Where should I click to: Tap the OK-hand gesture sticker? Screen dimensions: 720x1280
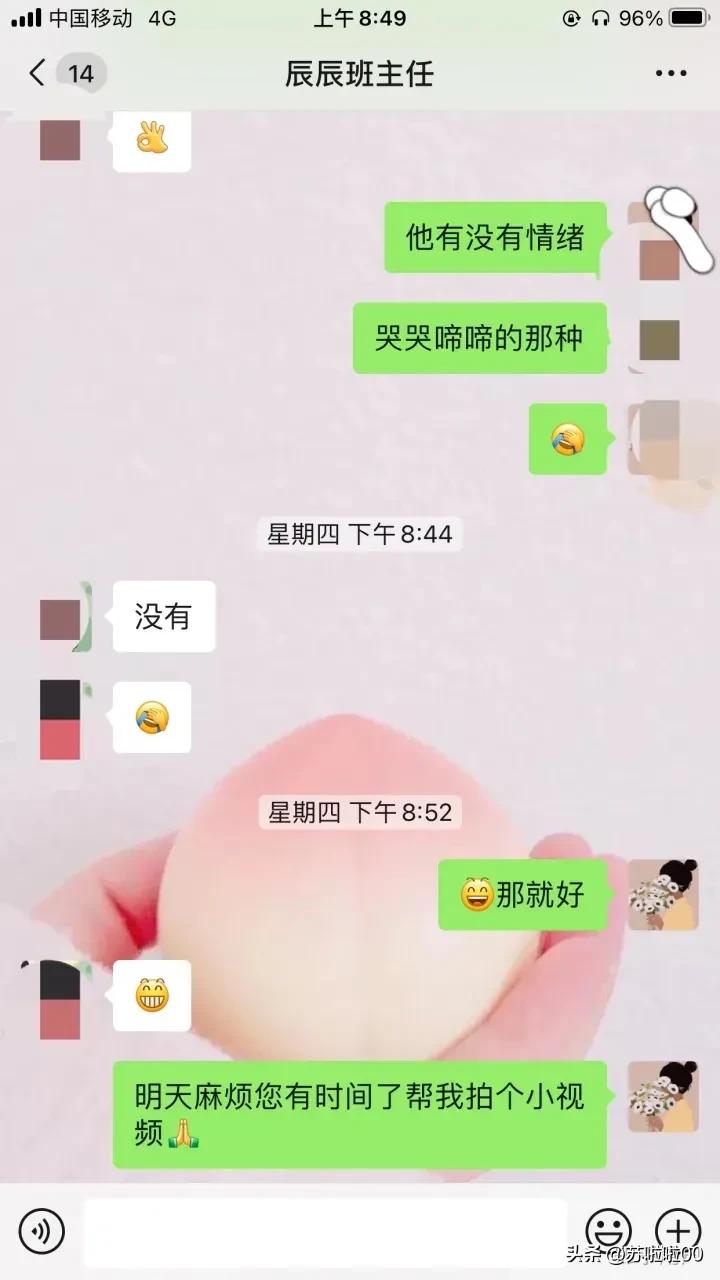coord(151,140)
